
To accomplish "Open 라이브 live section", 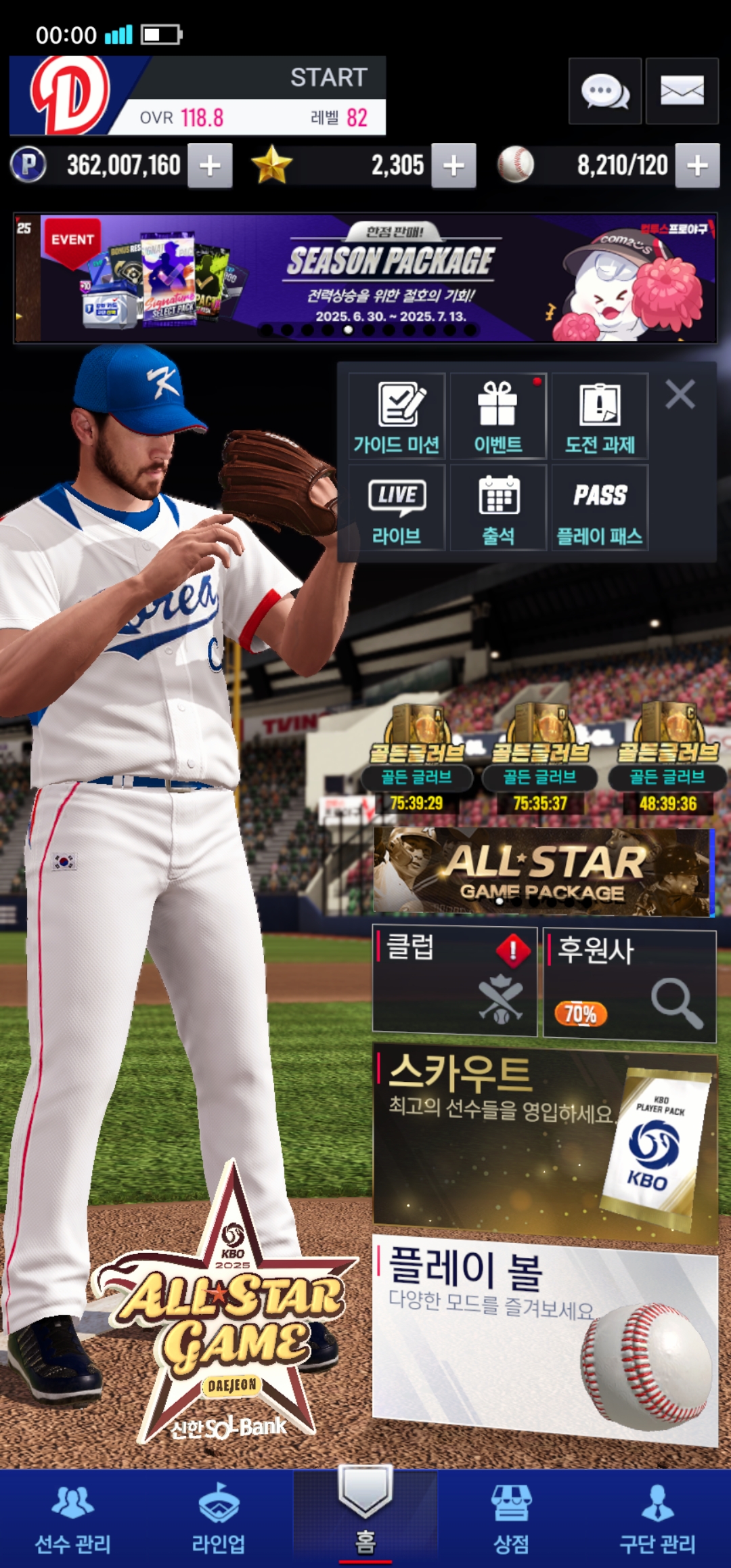I will (x=397, y=508).
